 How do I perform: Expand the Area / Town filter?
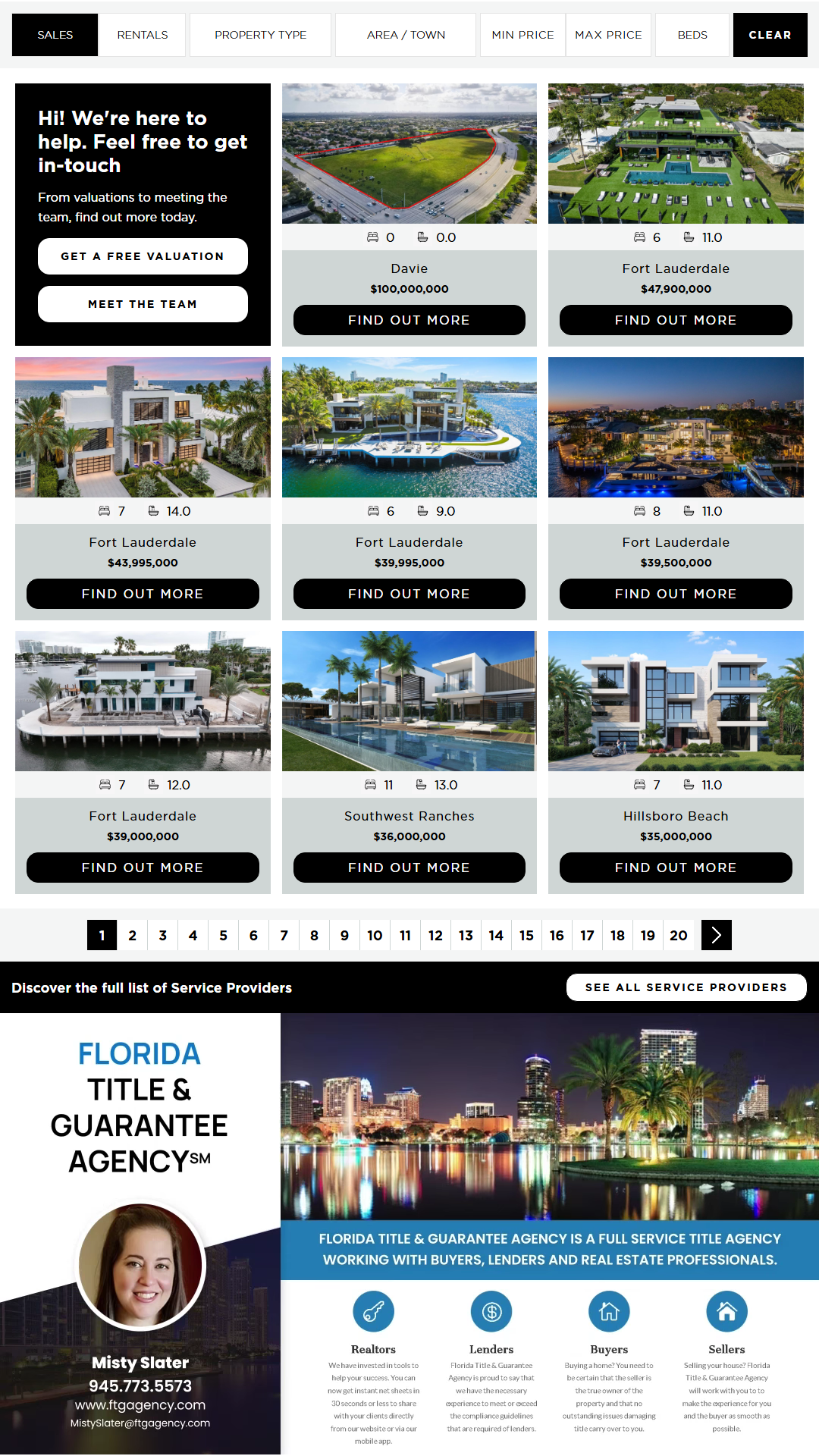click(x=406, y=35)
